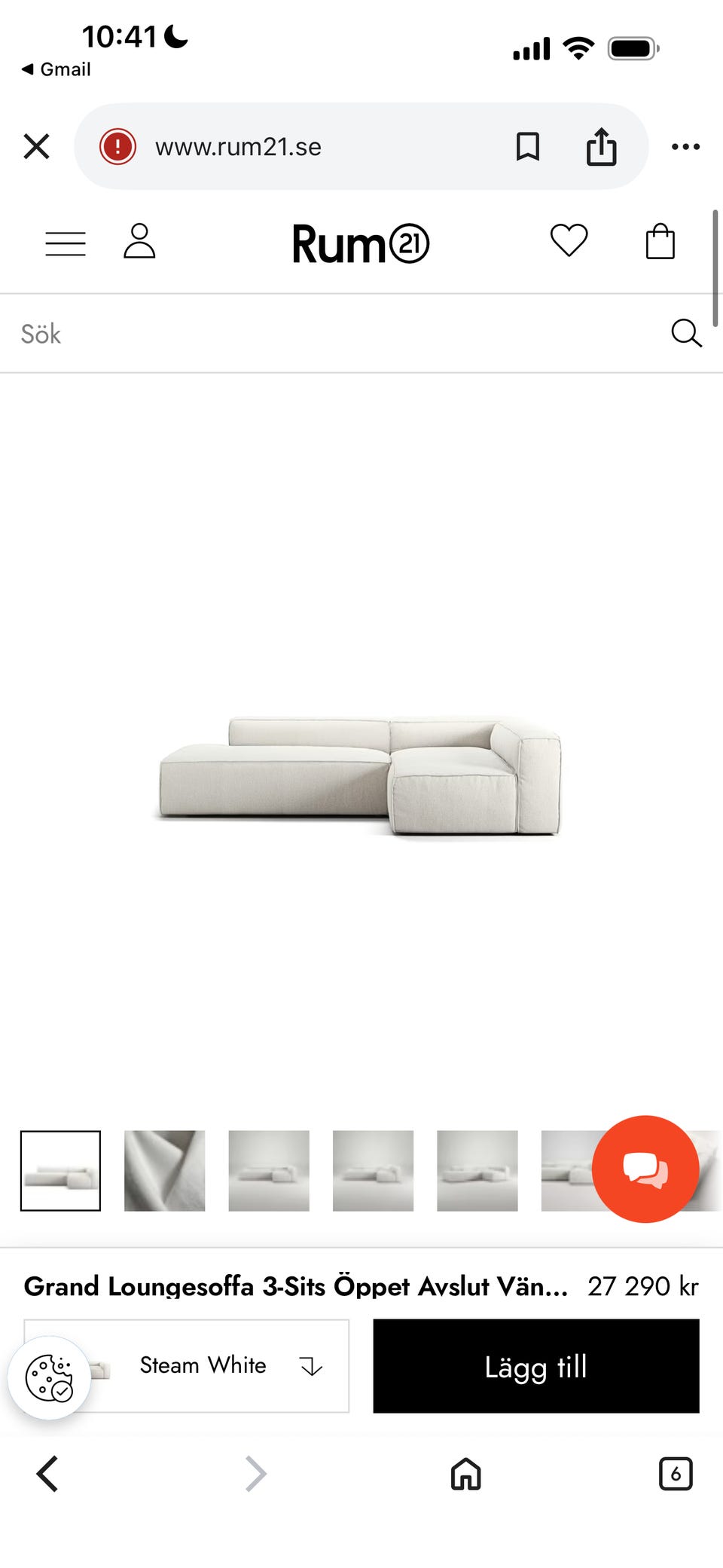Open cookie settings
The image size is (723, 1568).
tap(49, 1378)
